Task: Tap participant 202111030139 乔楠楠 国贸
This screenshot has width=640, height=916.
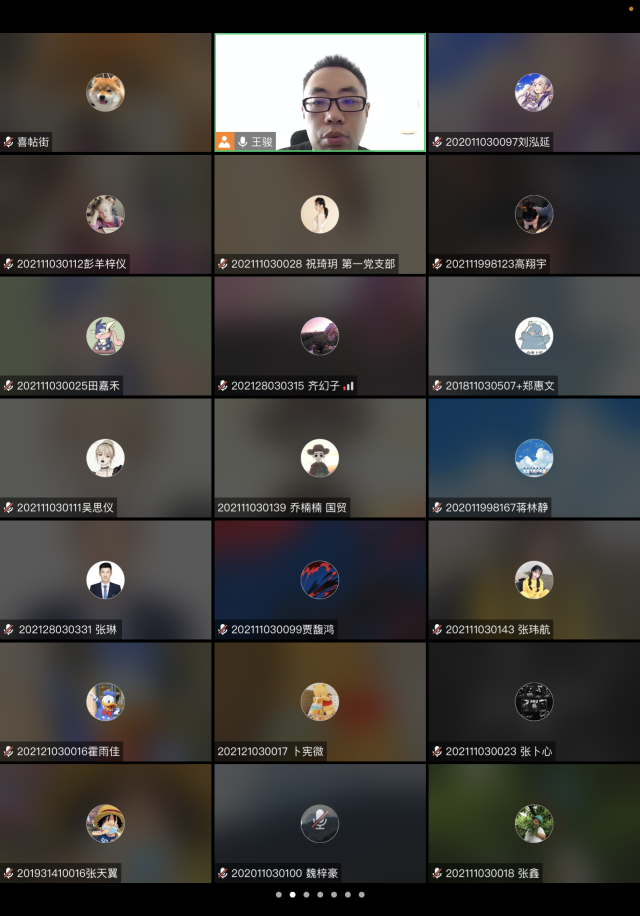Action: (x=320, y=458)
